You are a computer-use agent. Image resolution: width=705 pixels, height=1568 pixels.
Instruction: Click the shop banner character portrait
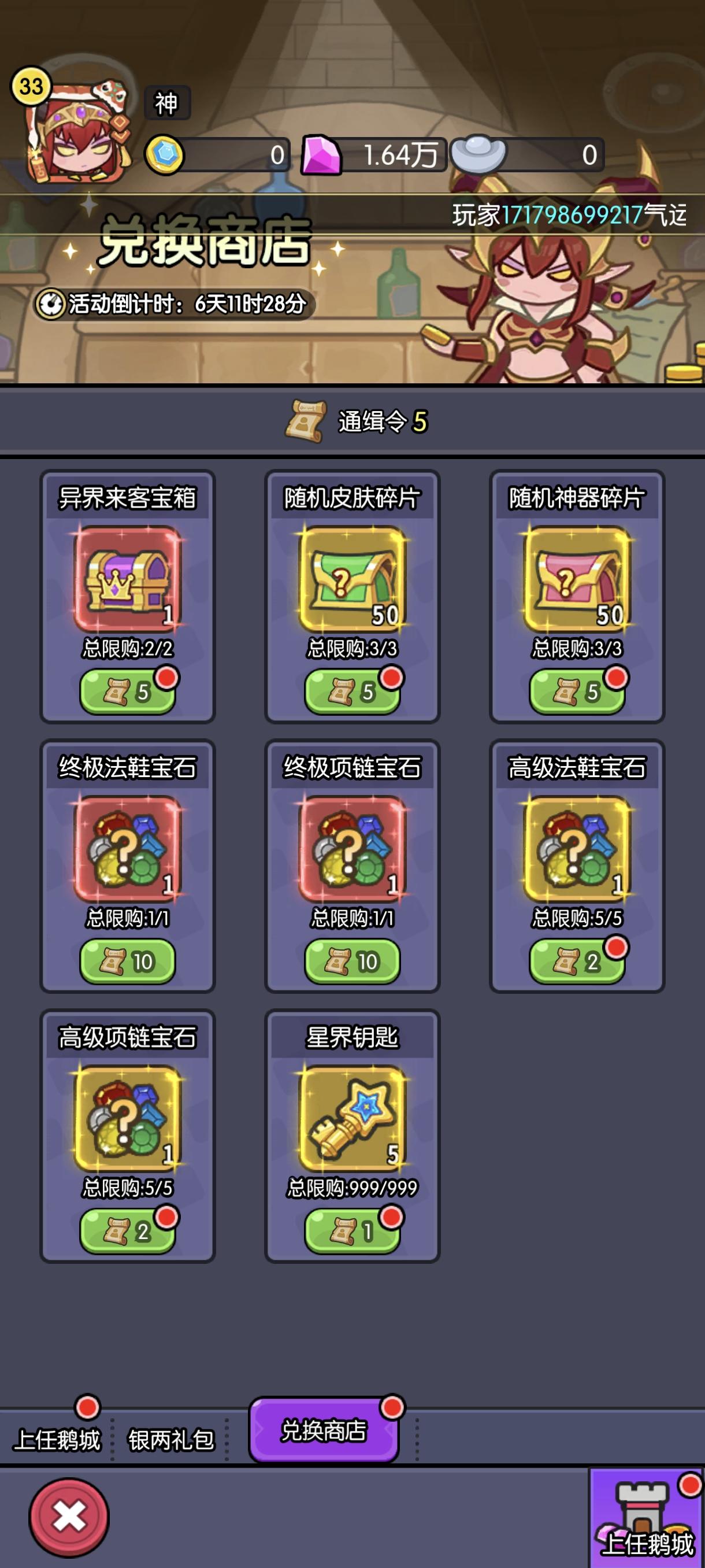(541, 298)
